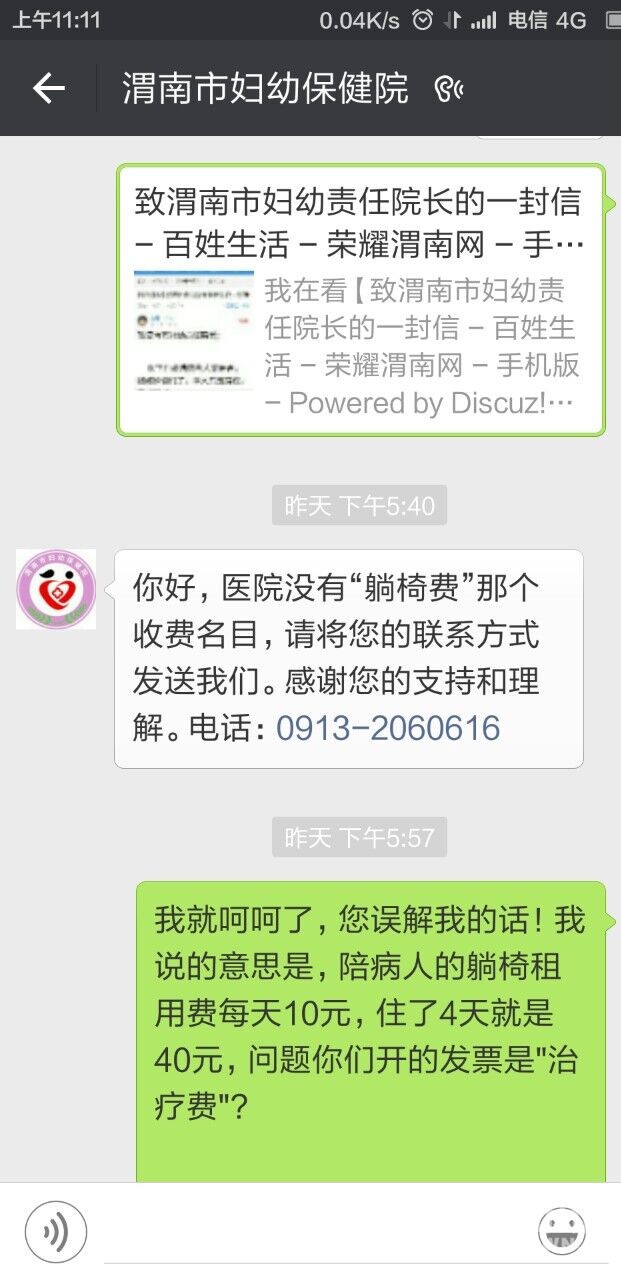The image size is (621, 1280).
Task: Call the phone number 0913-2060616
Action: [x=388, y=728]
